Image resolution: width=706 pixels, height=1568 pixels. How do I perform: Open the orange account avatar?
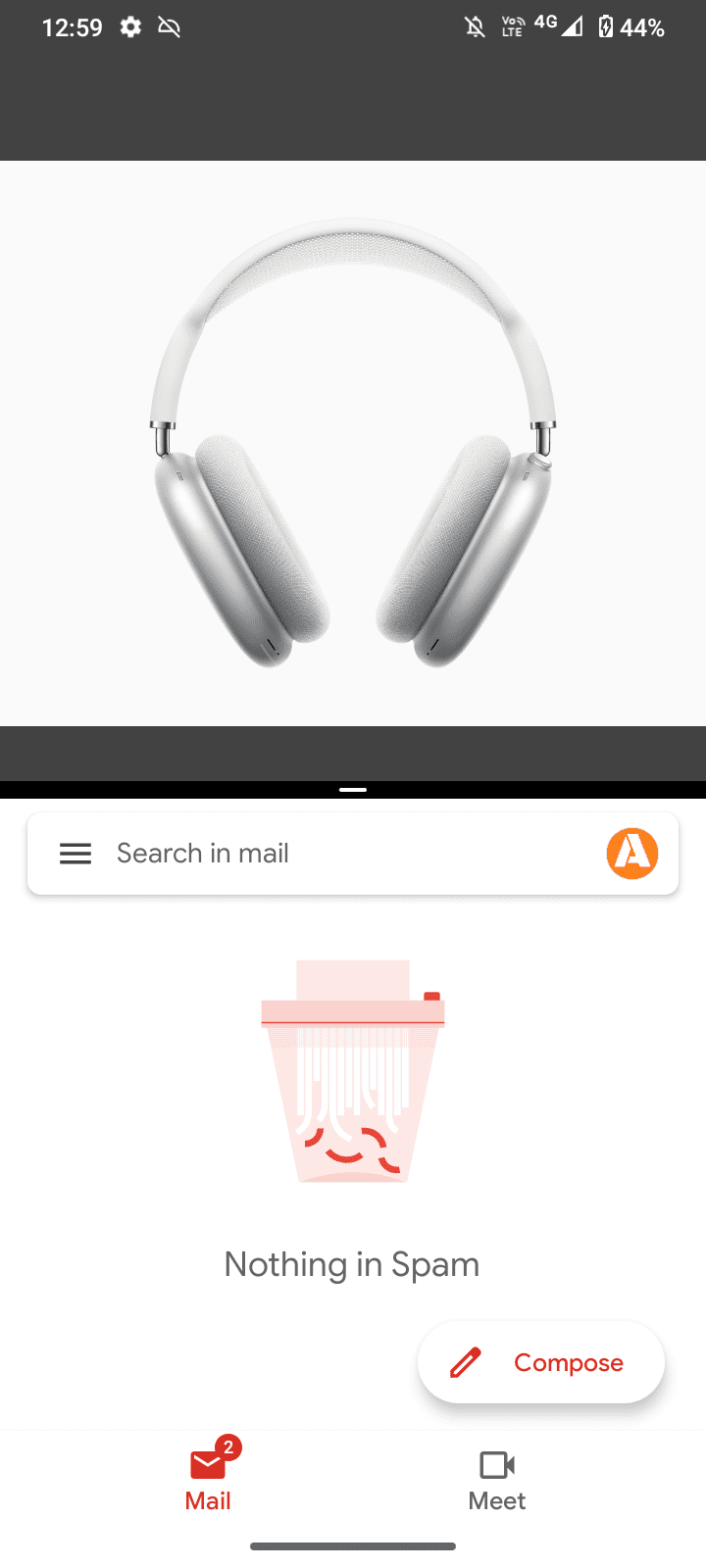click(632, 854)
